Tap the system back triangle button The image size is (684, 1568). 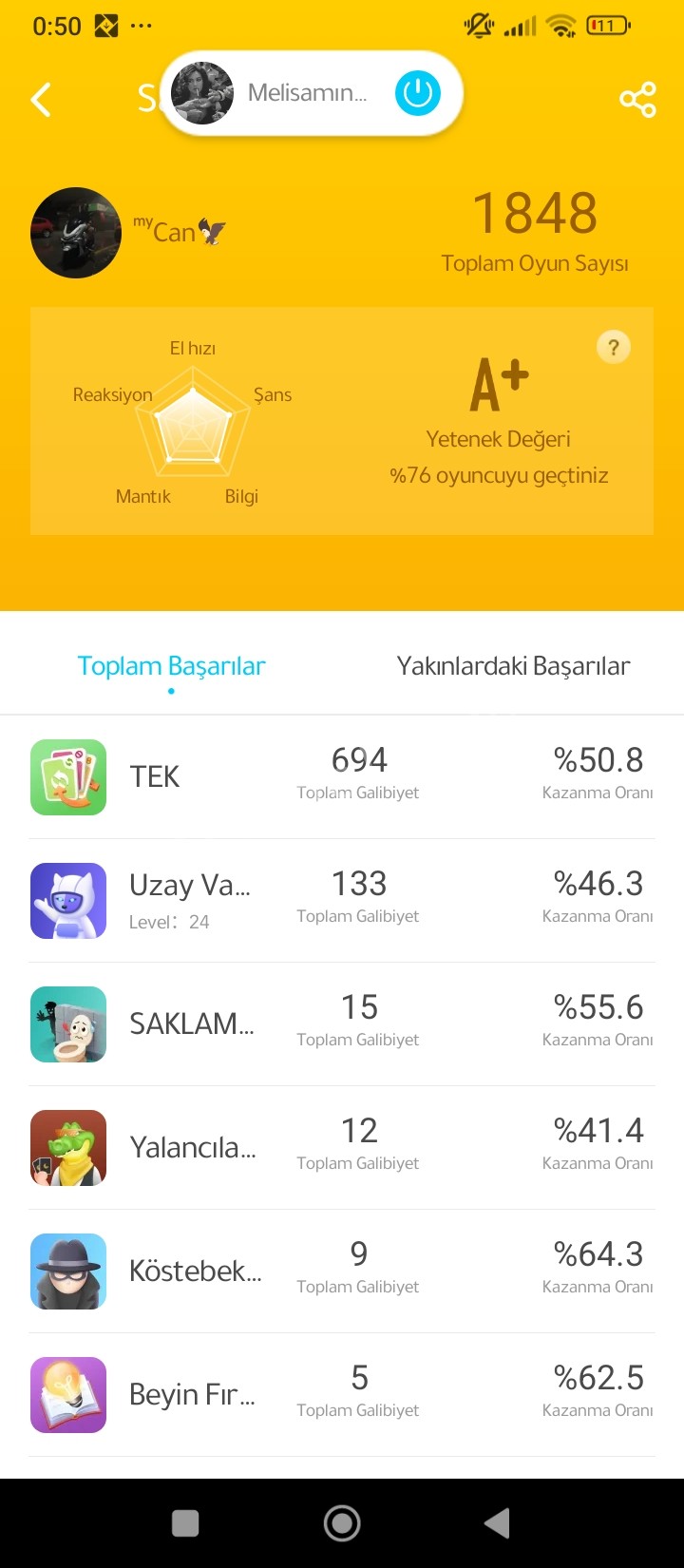coord(497,1522)
